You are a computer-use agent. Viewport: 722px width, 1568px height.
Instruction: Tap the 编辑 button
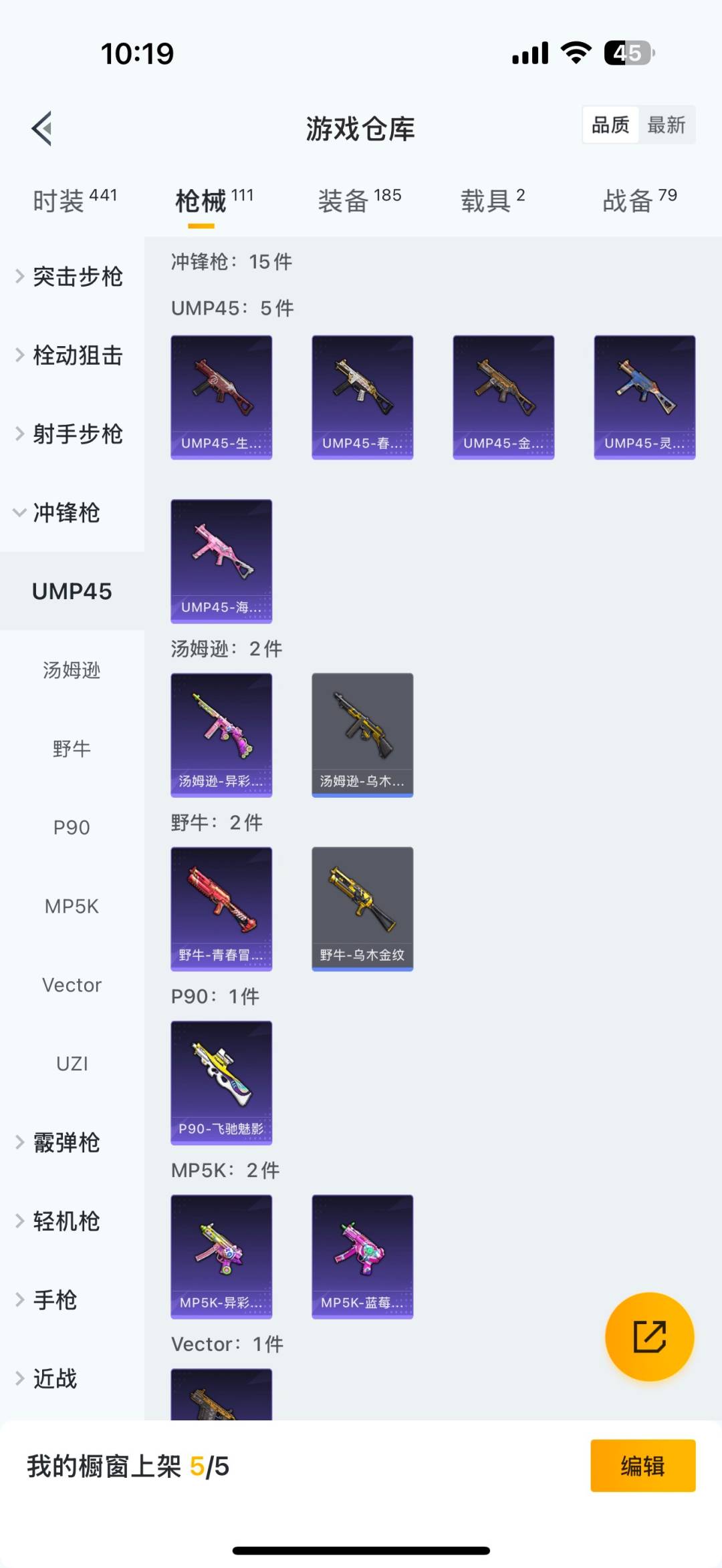(x=643, y=1467)
